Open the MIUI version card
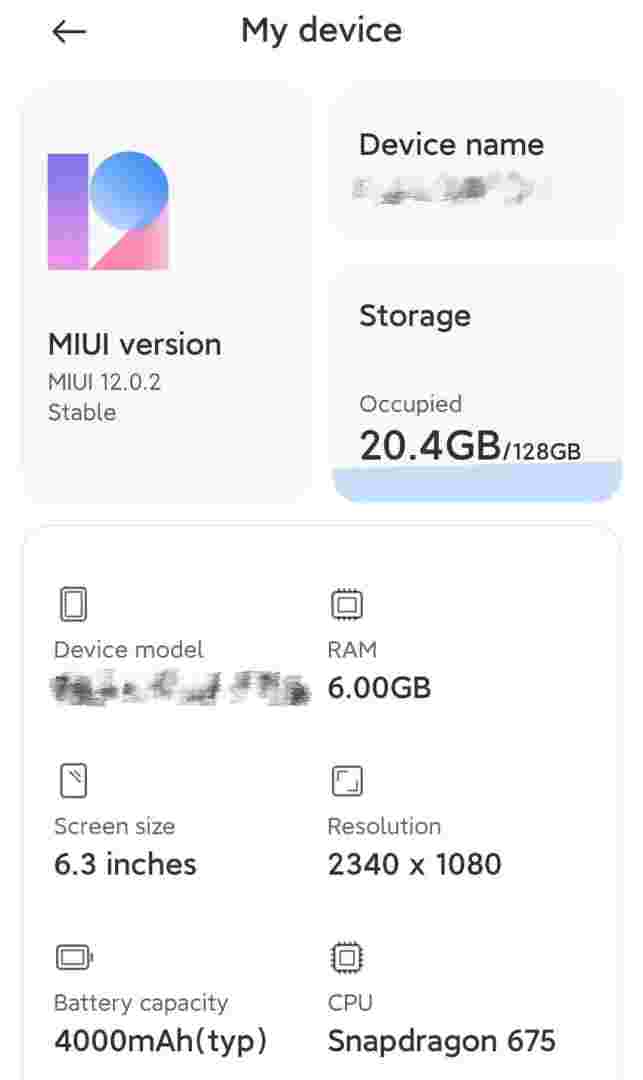Viewport: 643px width, 1080px height. pyautogui.click(x=166, y=292)
